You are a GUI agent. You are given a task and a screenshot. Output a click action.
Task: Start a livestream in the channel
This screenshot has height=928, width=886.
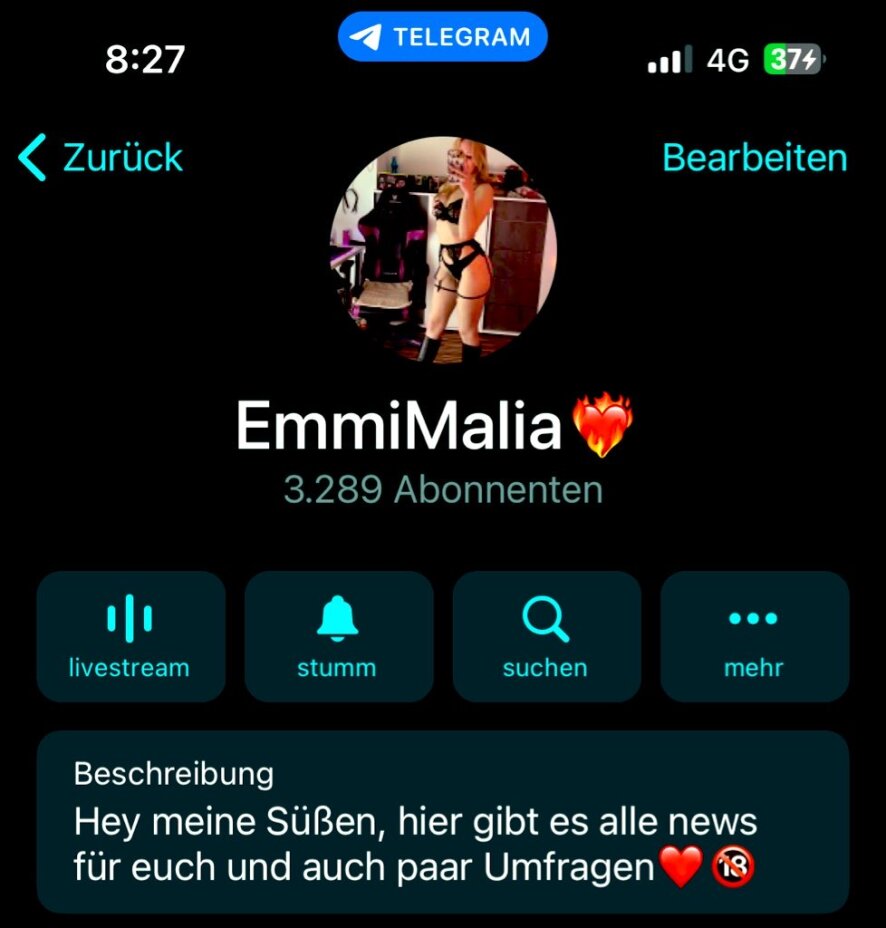click(x=130, y=636)
